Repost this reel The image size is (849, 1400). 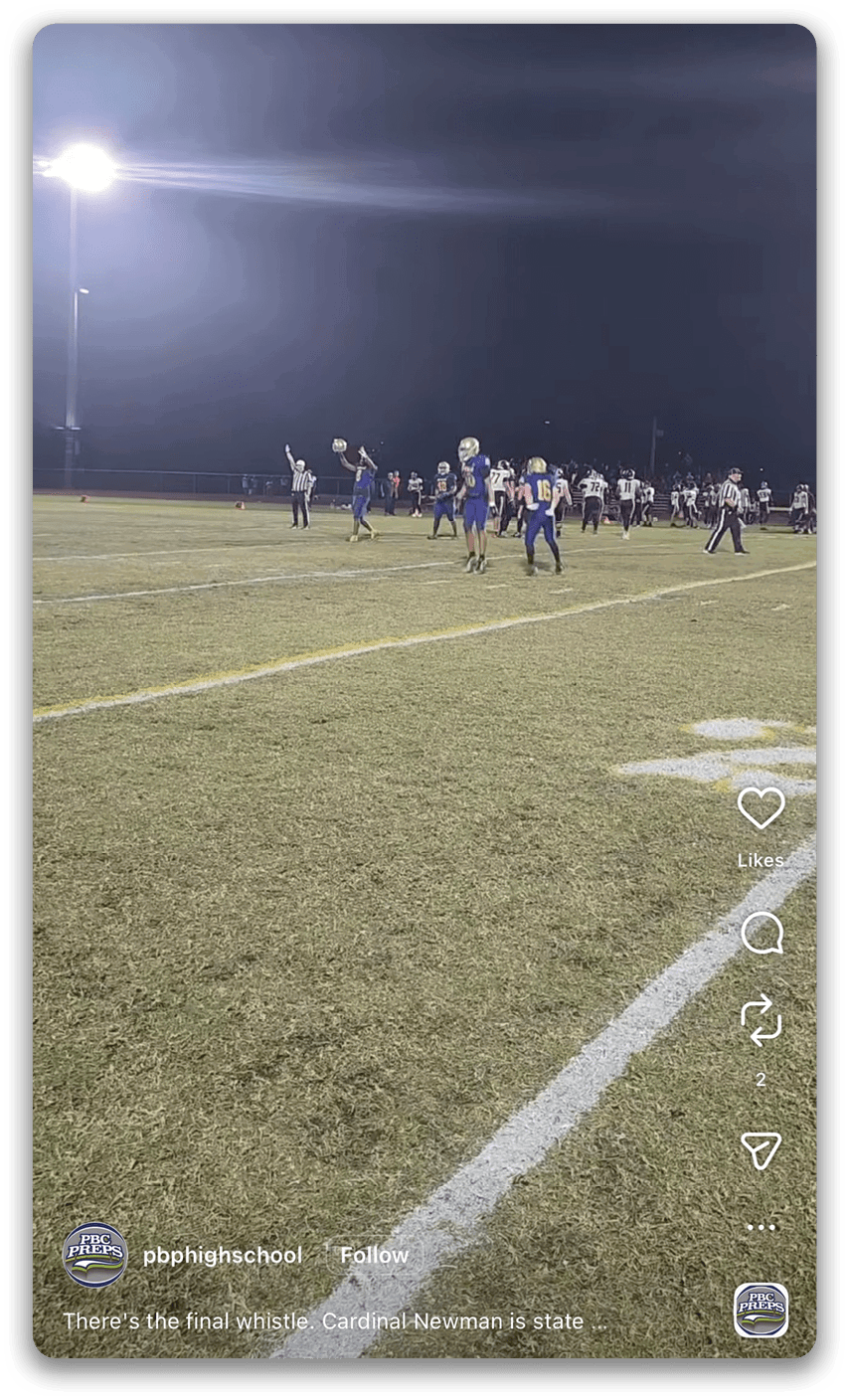(x=761, y=1021)
